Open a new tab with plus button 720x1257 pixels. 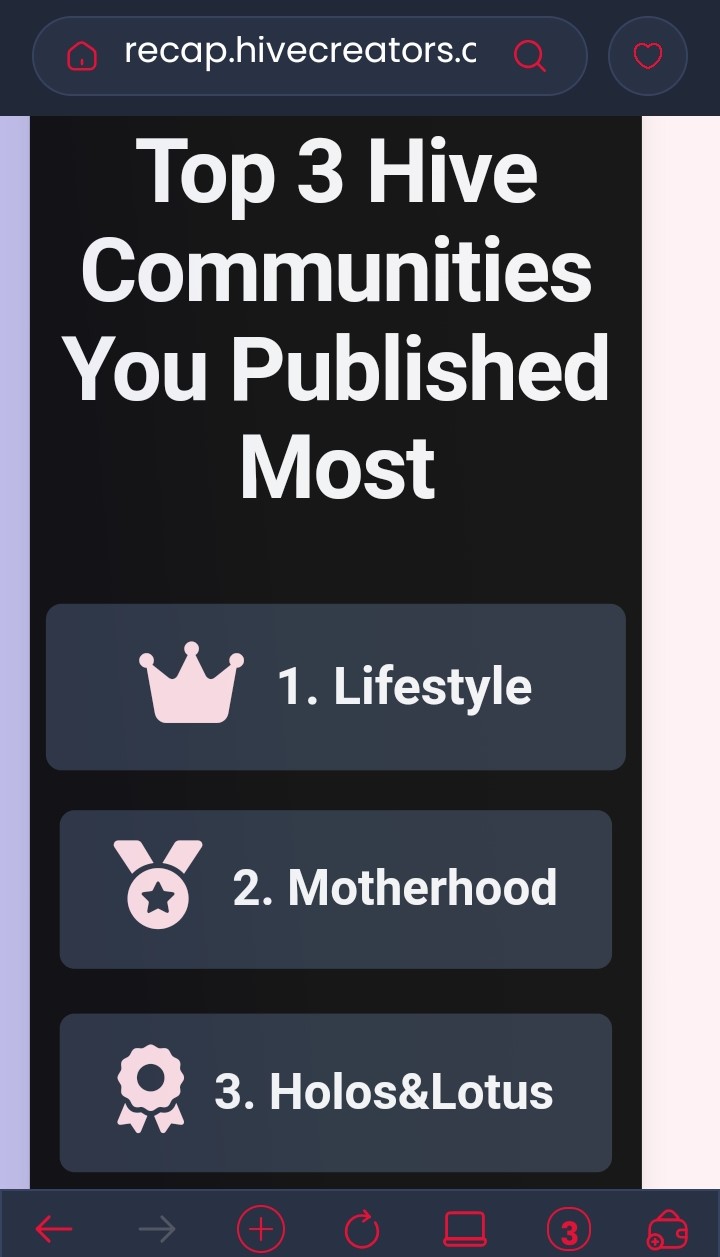(260, 1228)
